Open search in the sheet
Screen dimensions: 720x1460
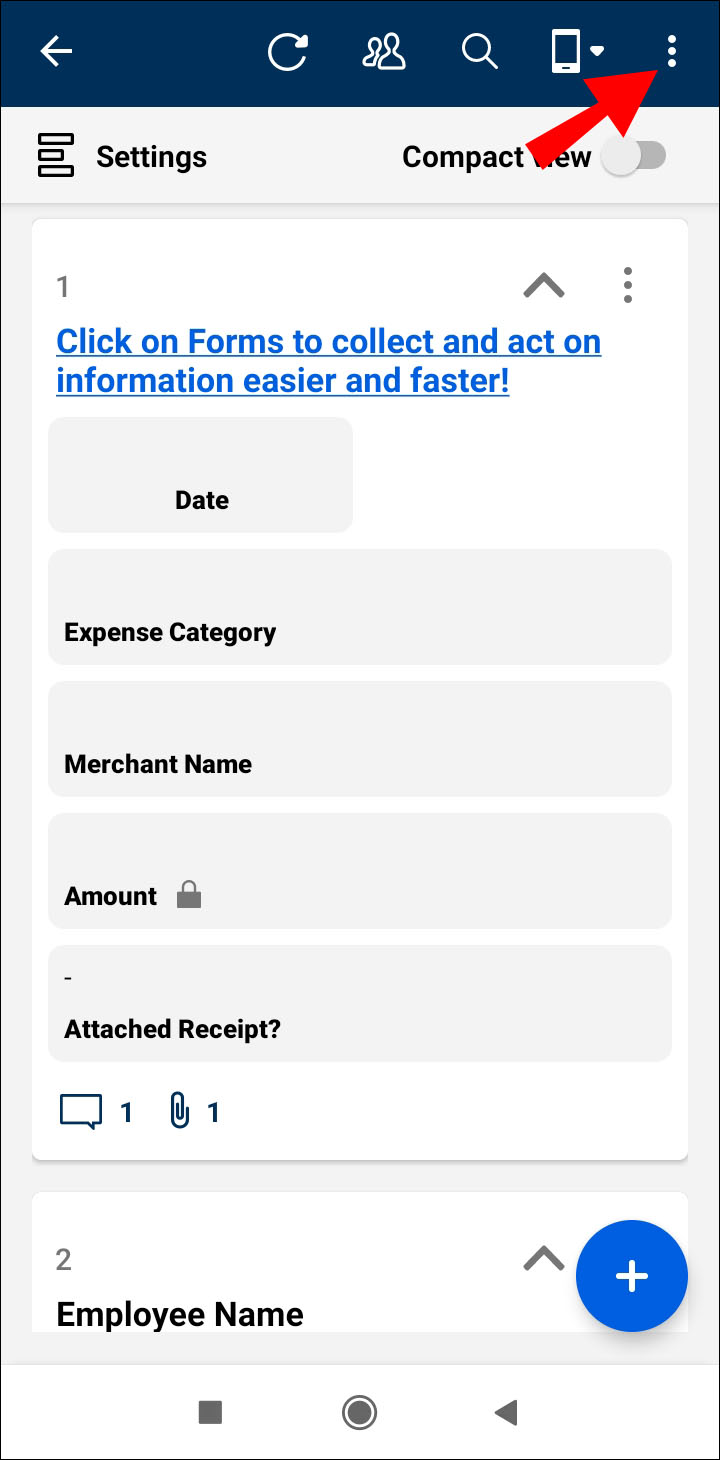[x=479, y=52]
